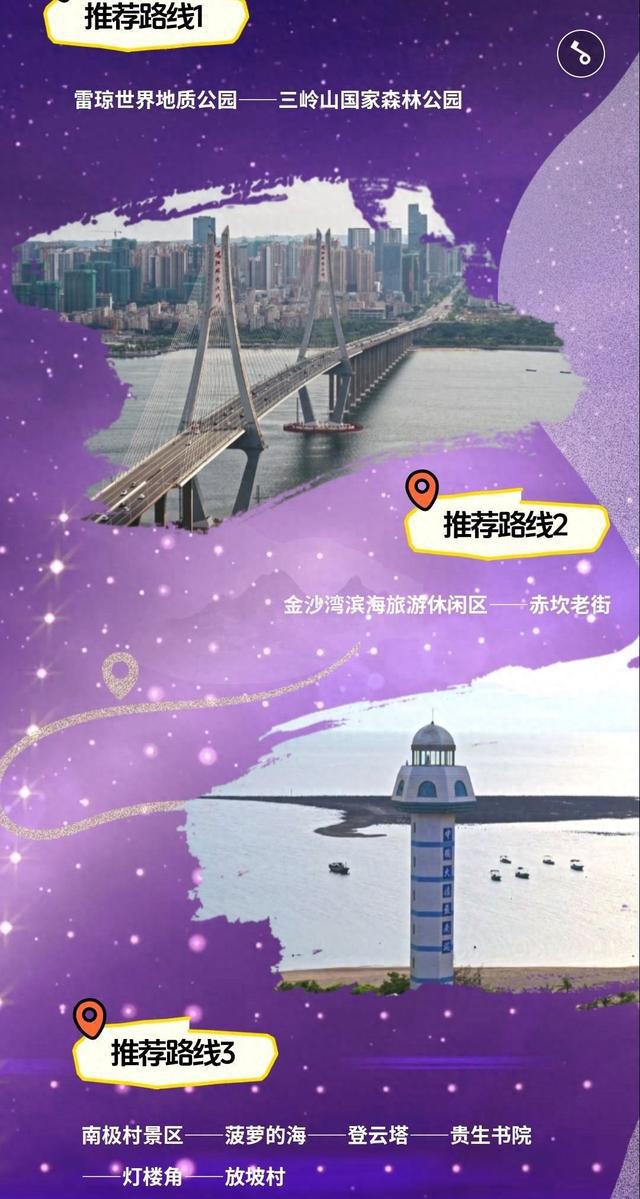Screen dimensions: 640x1199
Task: Toggle the background music icon
Action: (x=581, y=53)
